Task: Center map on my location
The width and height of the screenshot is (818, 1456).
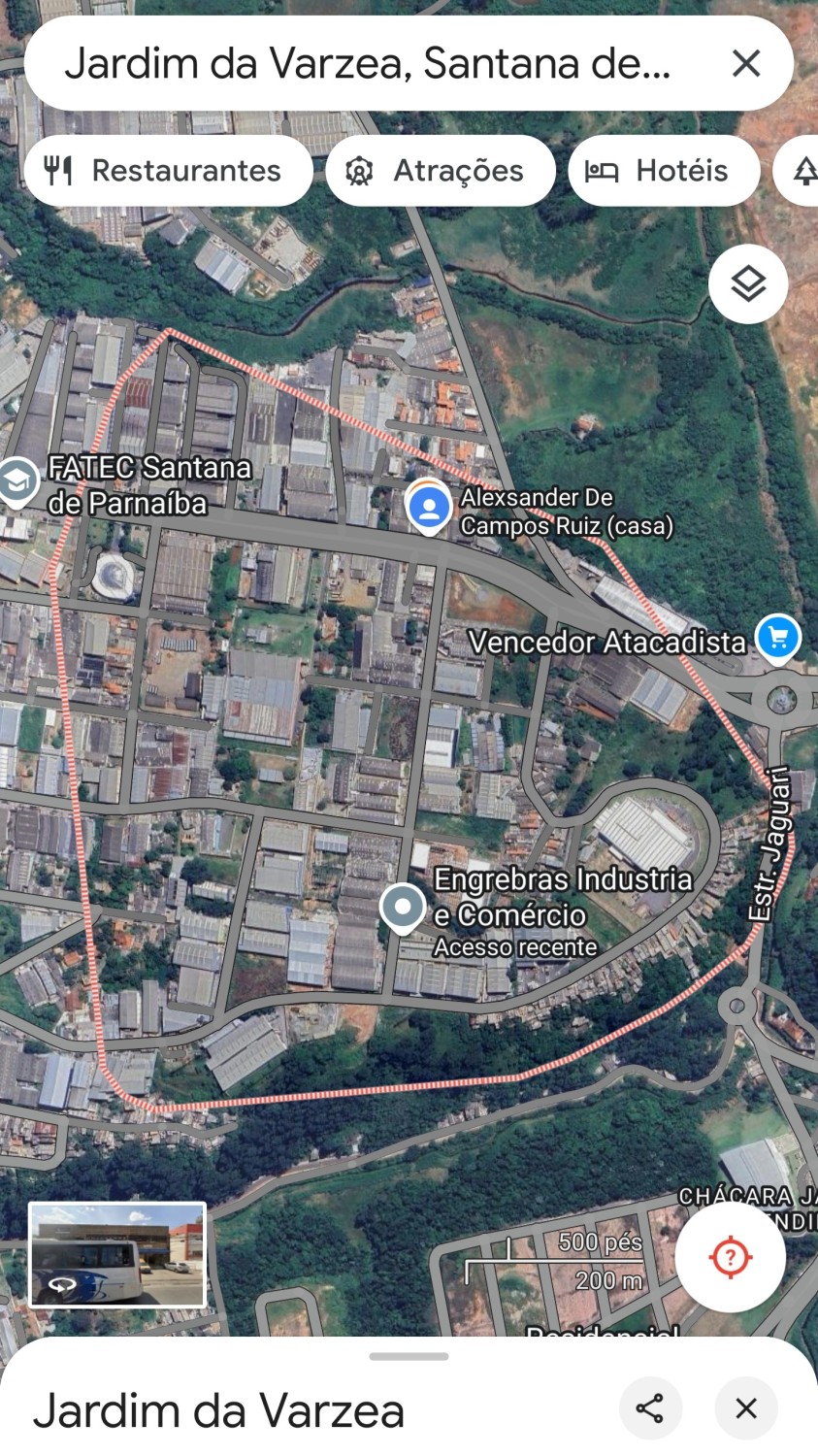Action: click(x=730, y=1257)
